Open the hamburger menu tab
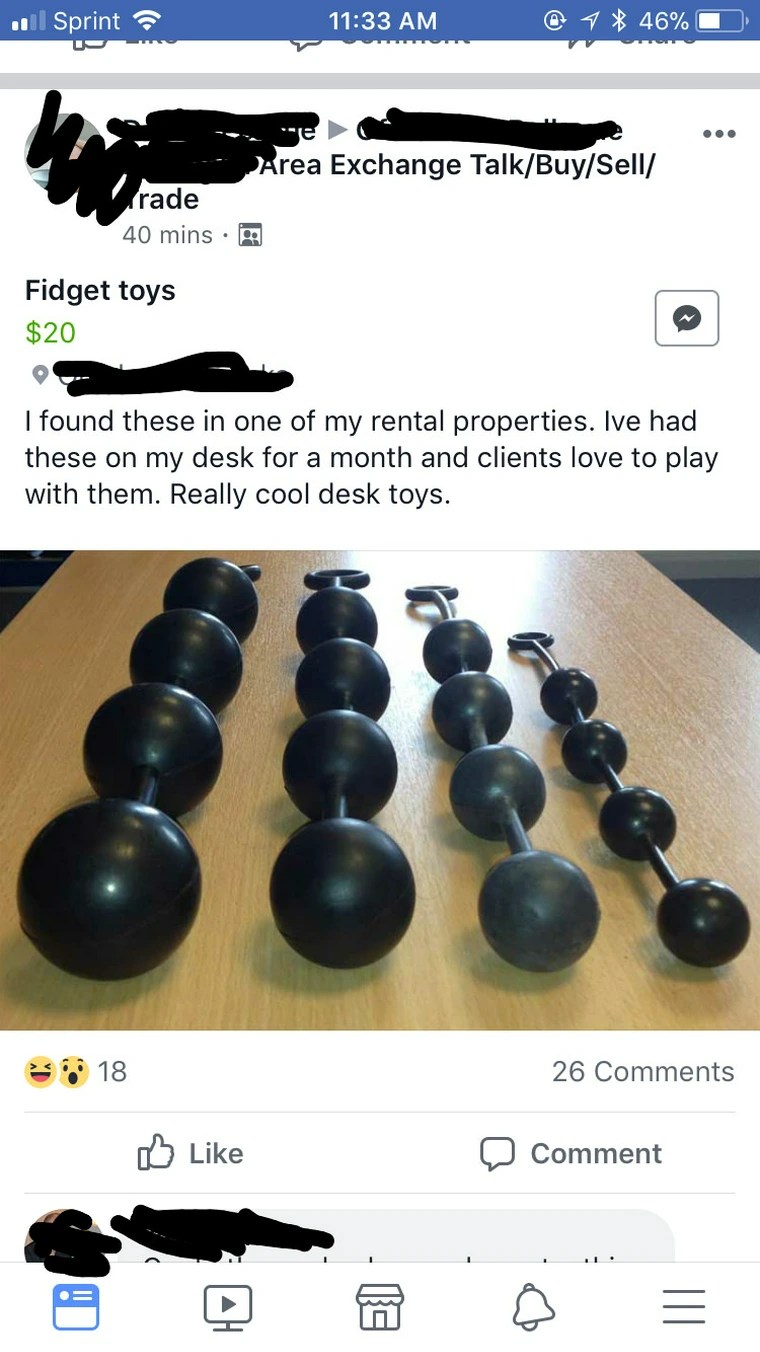 [684, 1305]
